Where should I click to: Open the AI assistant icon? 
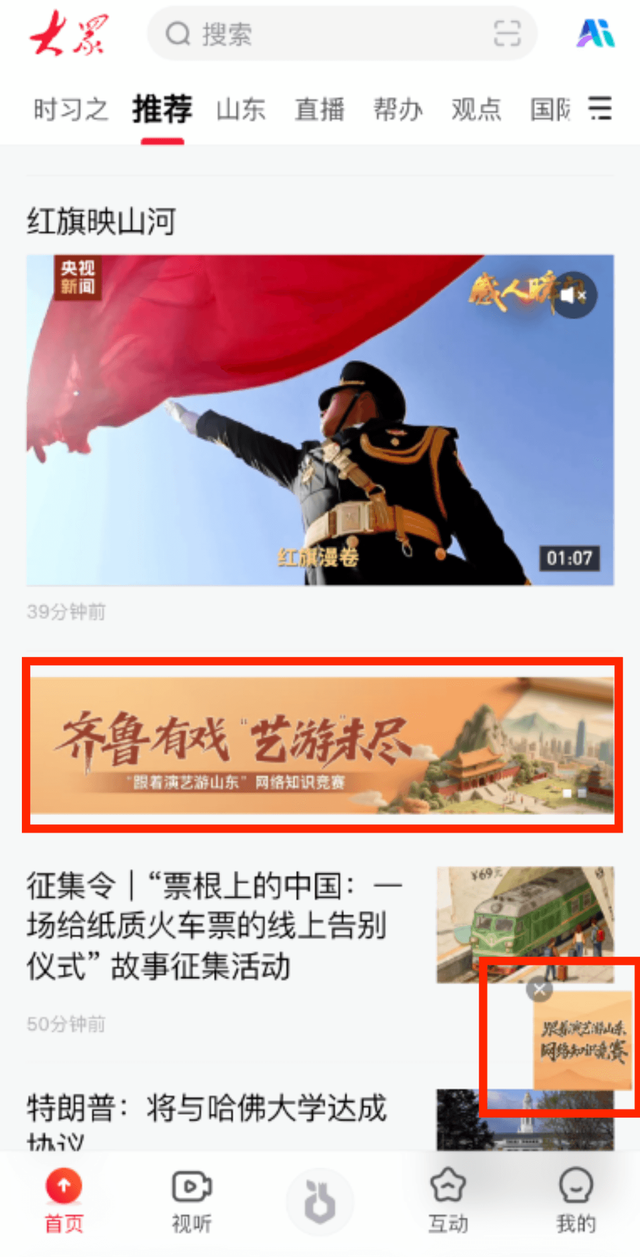[x=596, y=34]
